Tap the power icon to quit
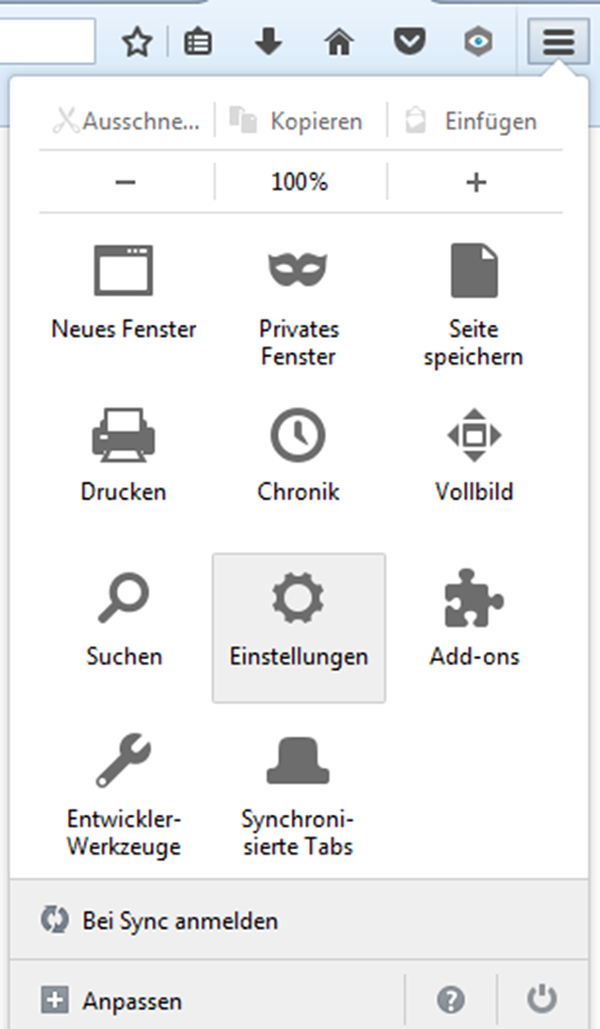The image size is (600, 1029). pos(542,999)
